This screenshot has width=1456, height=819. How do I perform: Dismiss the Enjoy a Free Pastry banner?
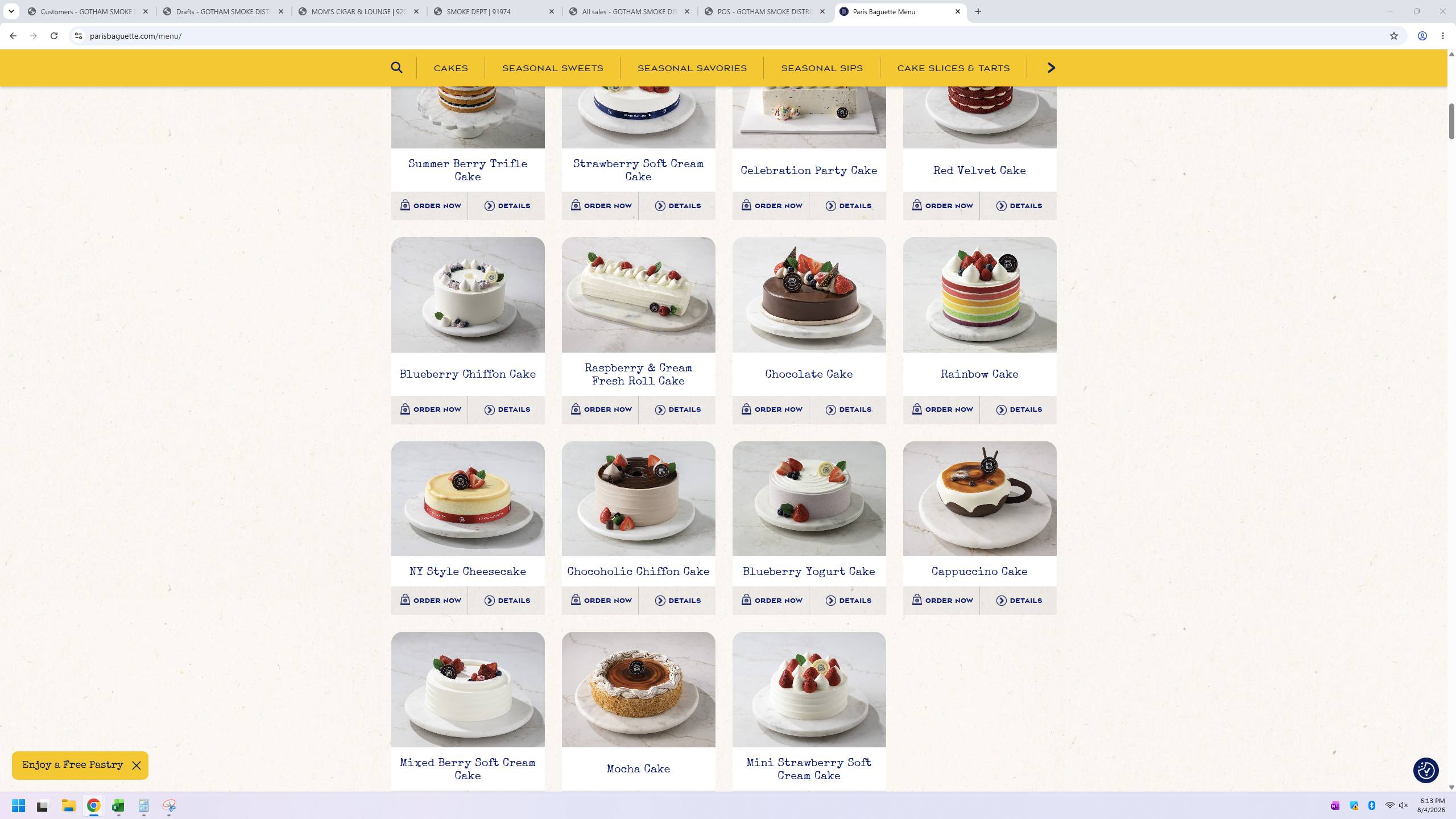(x=136, y=766)
